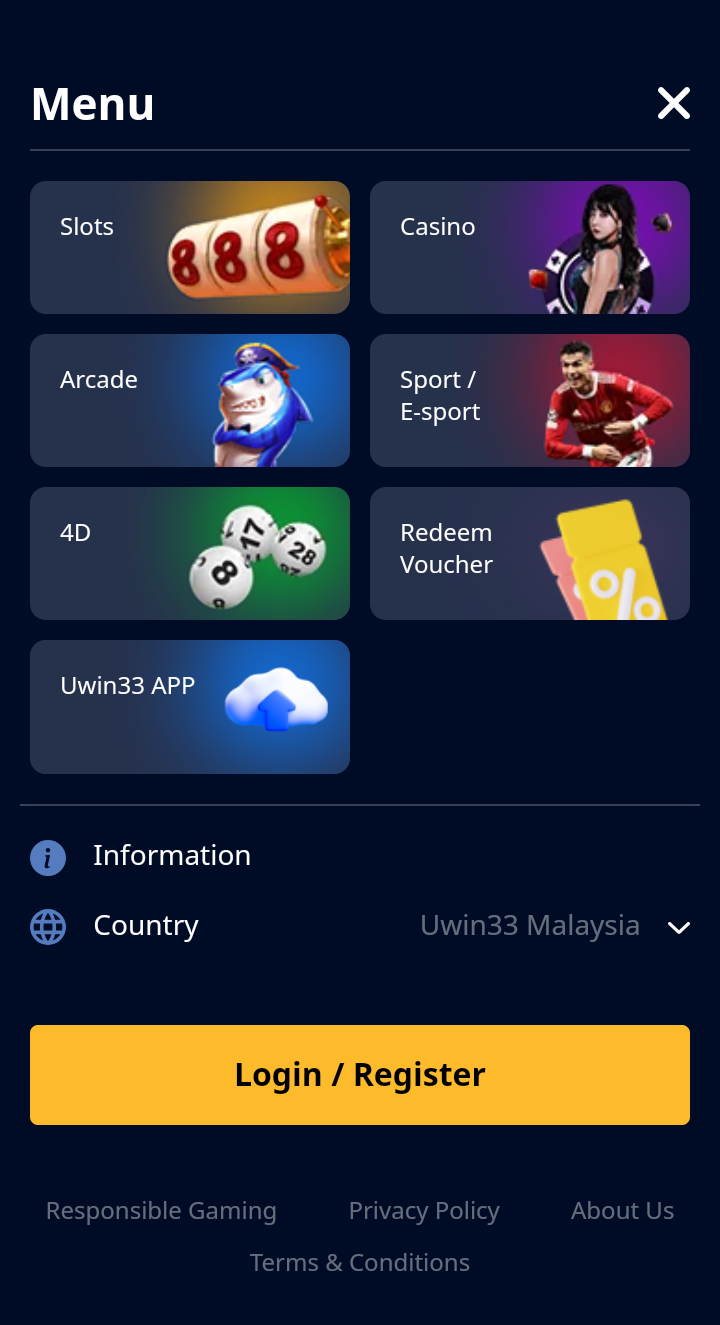Open the Slots category
The height and width of the screenshot is (1325, 720).
point(190,247)
